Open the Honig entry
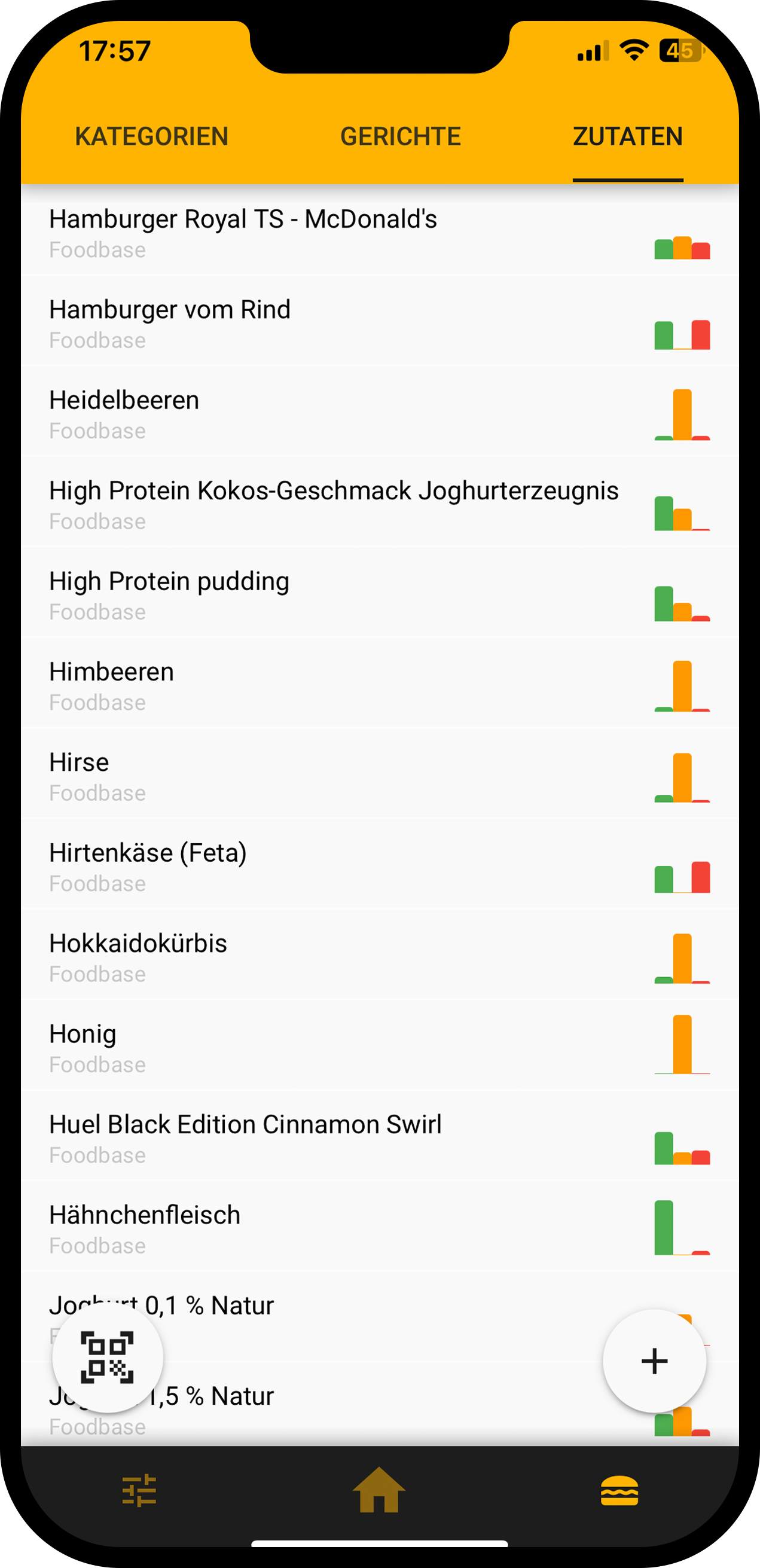 click(83, 1048)
